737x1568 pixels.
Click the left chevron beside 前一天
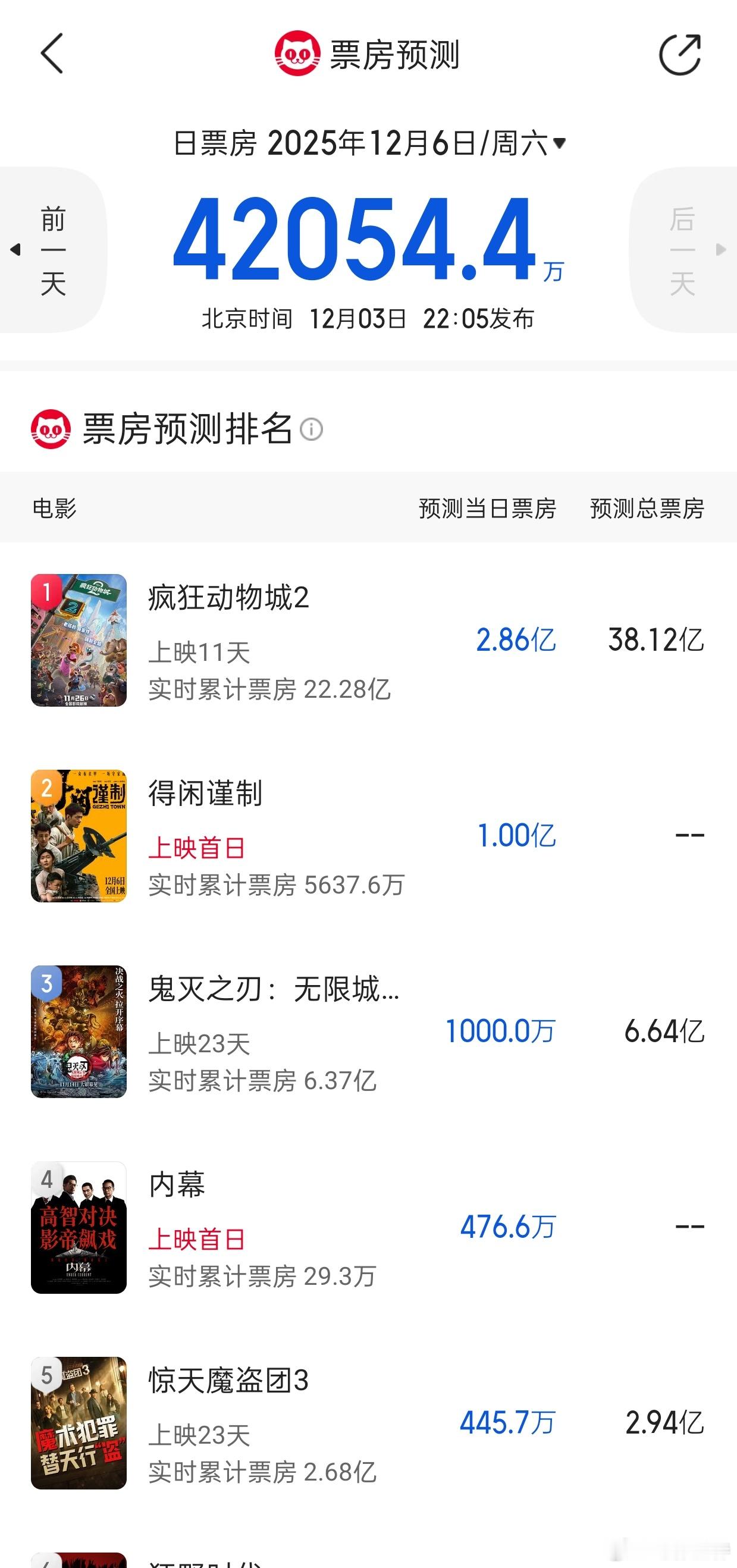click(x=17, y=251)
